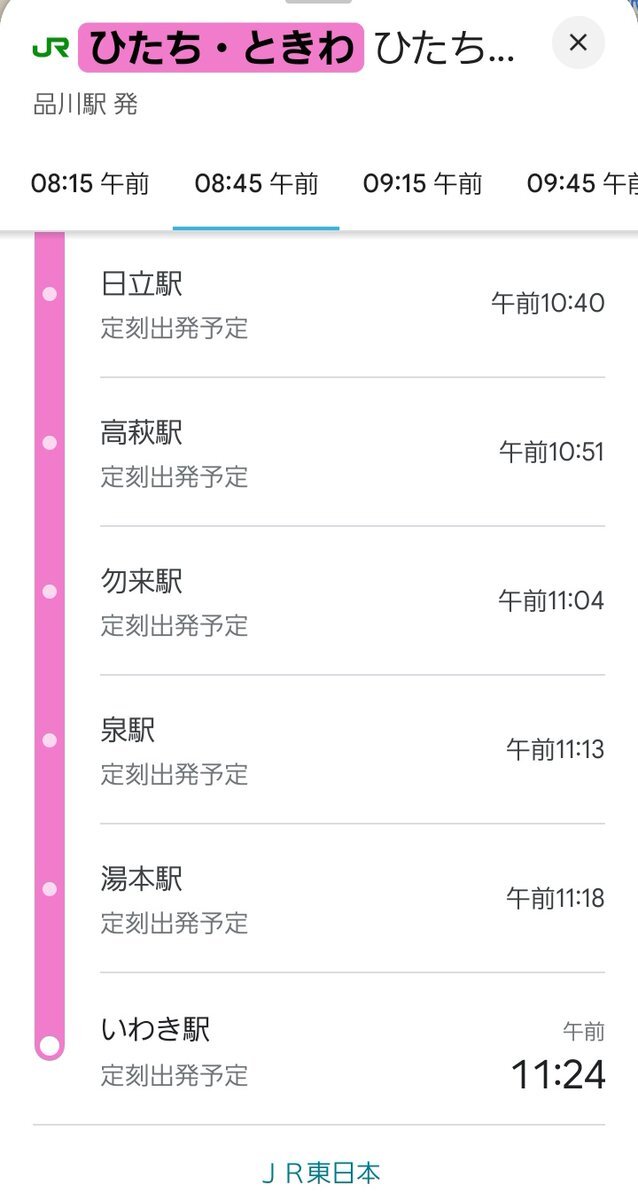Open the 日立駅 stop
The width and height of the screenshot is (638, 1200).
click(352, 304)
